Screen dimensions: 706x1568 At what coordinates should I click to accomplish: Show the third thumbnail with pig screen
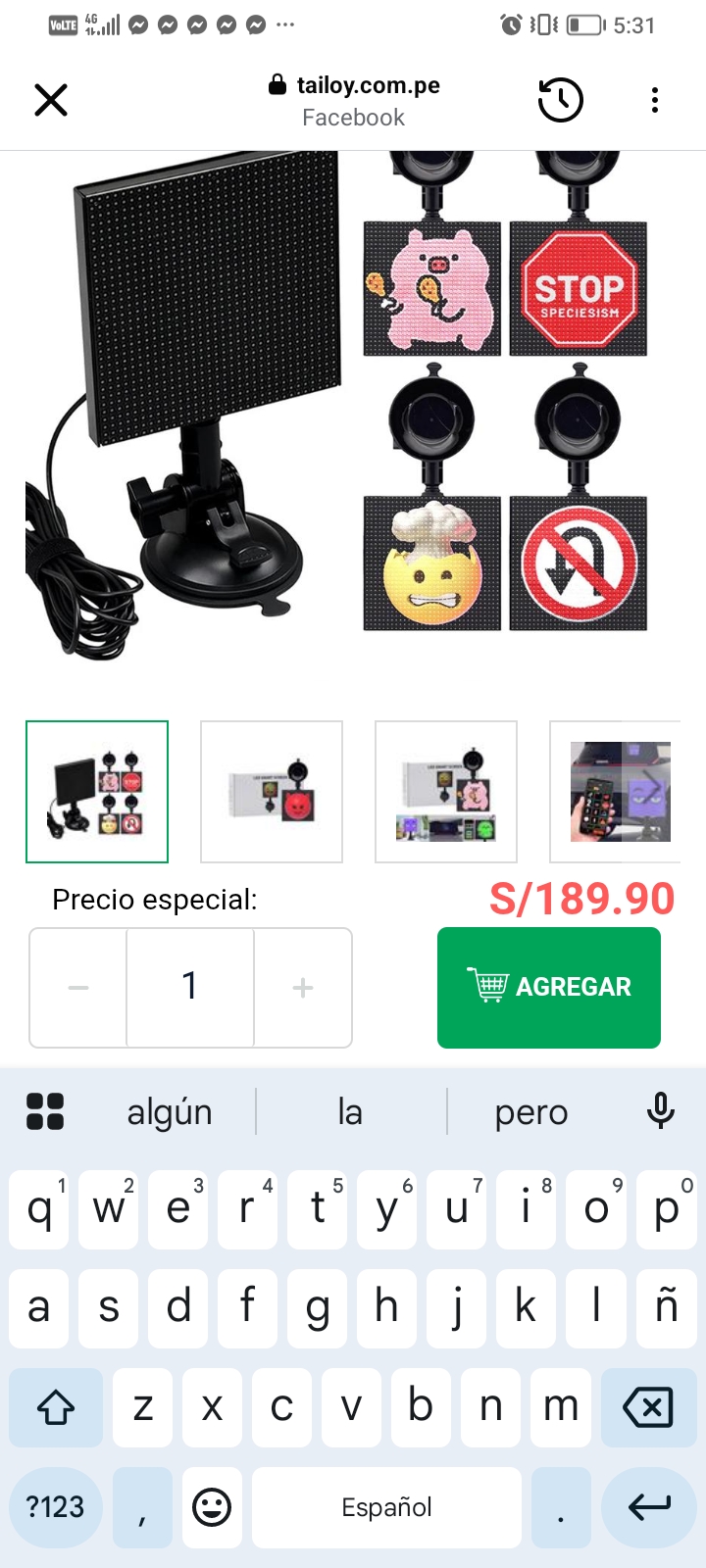click(x=446, y=792)
